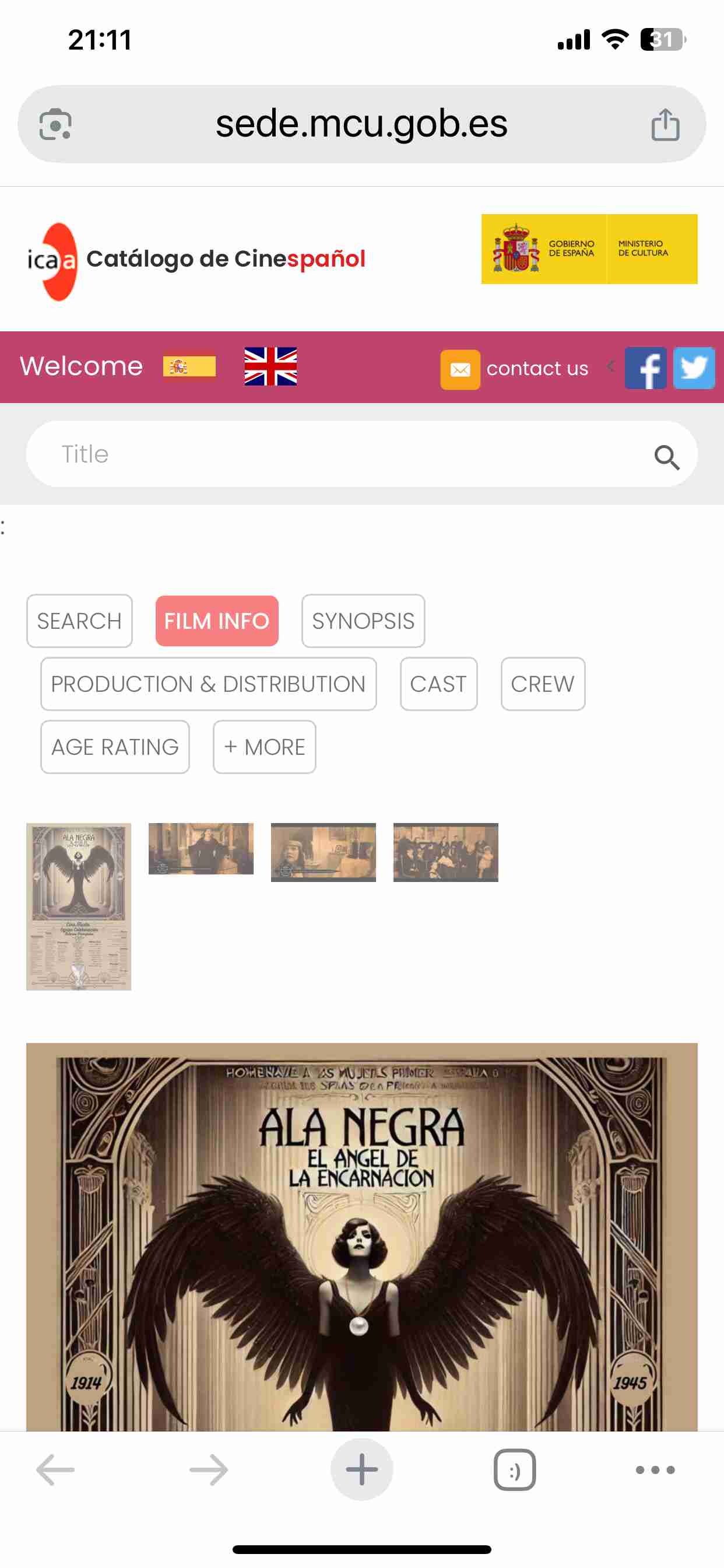Switch to the SYNOPSIS tab

click(363, 621)
